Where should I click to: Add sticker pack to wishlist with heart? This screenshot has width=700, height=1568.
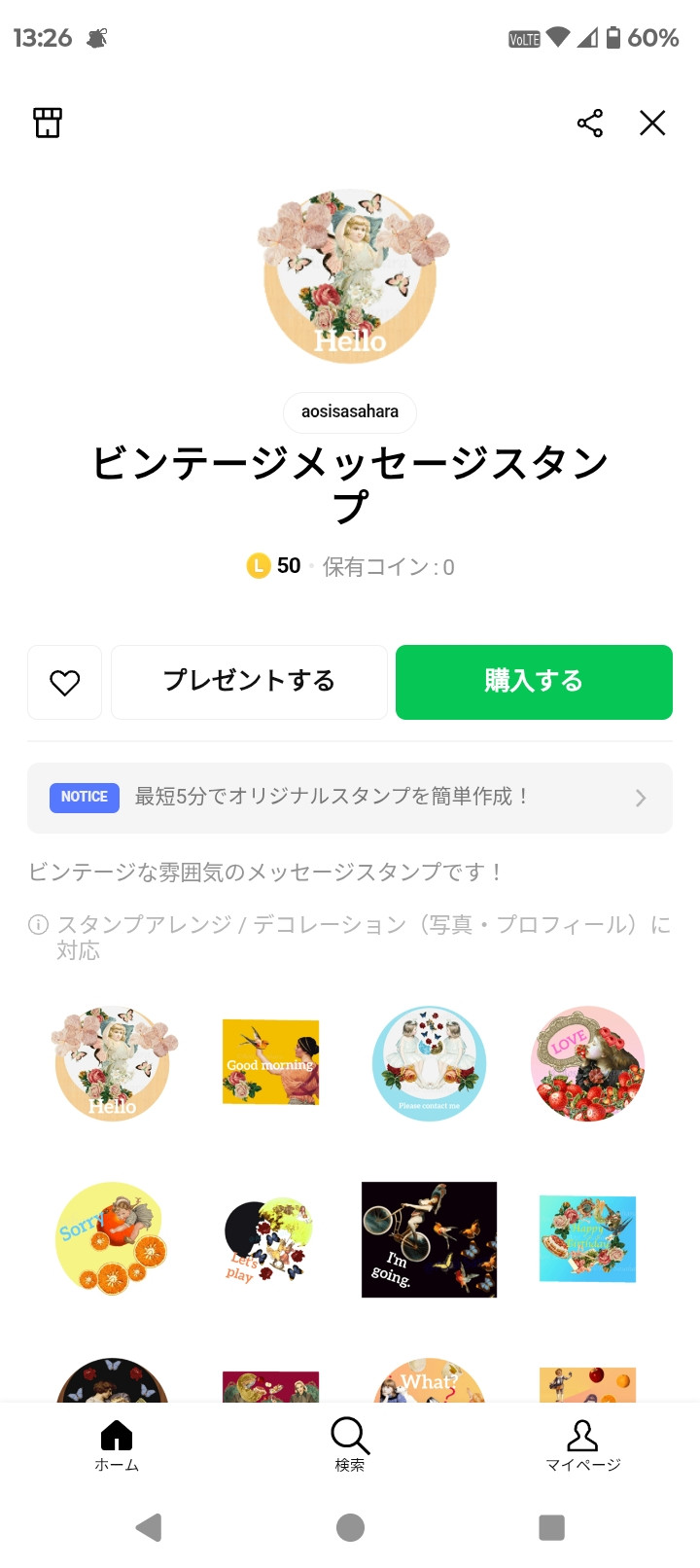pyautogui.click(x=65, y=683)
